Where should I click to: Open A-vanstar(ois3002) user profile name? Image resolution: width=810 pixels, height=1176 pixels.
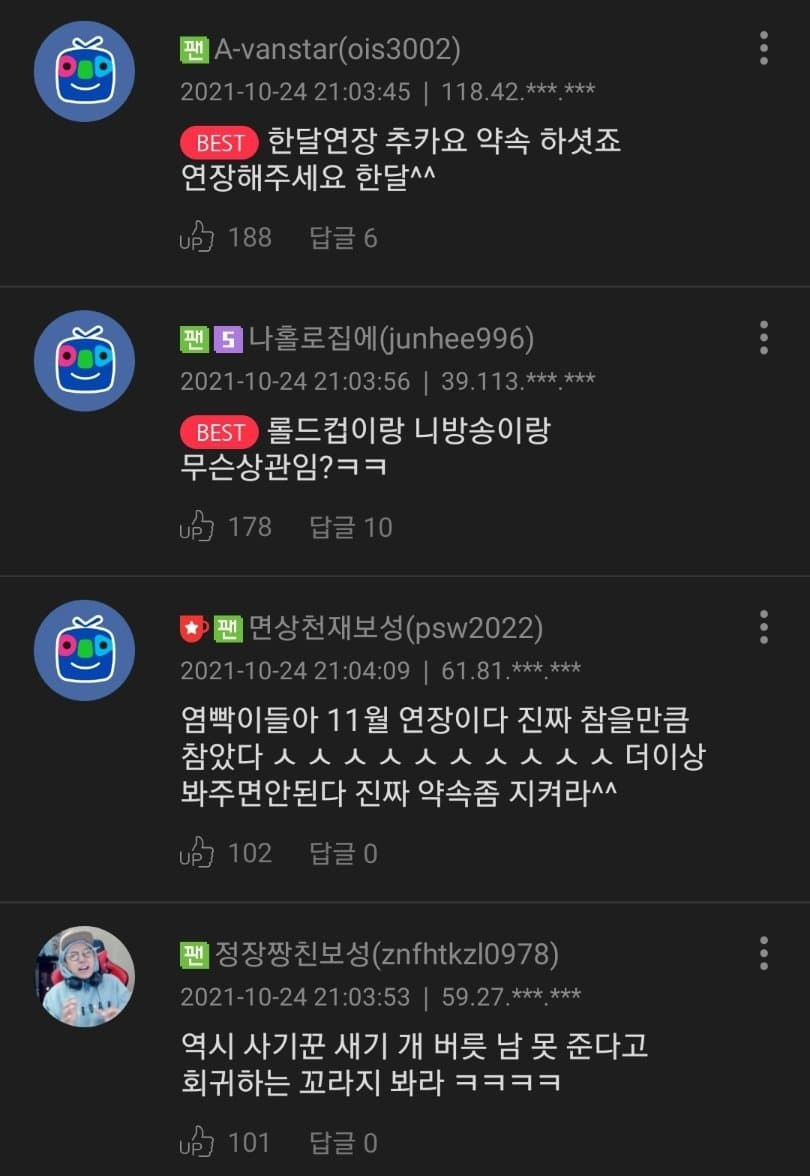(337, 49)
